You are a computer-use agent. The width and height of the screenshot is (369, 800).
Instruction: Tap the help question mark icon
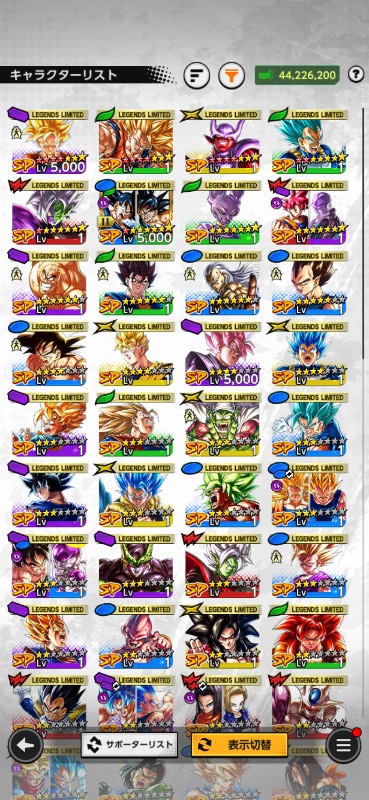356,75
